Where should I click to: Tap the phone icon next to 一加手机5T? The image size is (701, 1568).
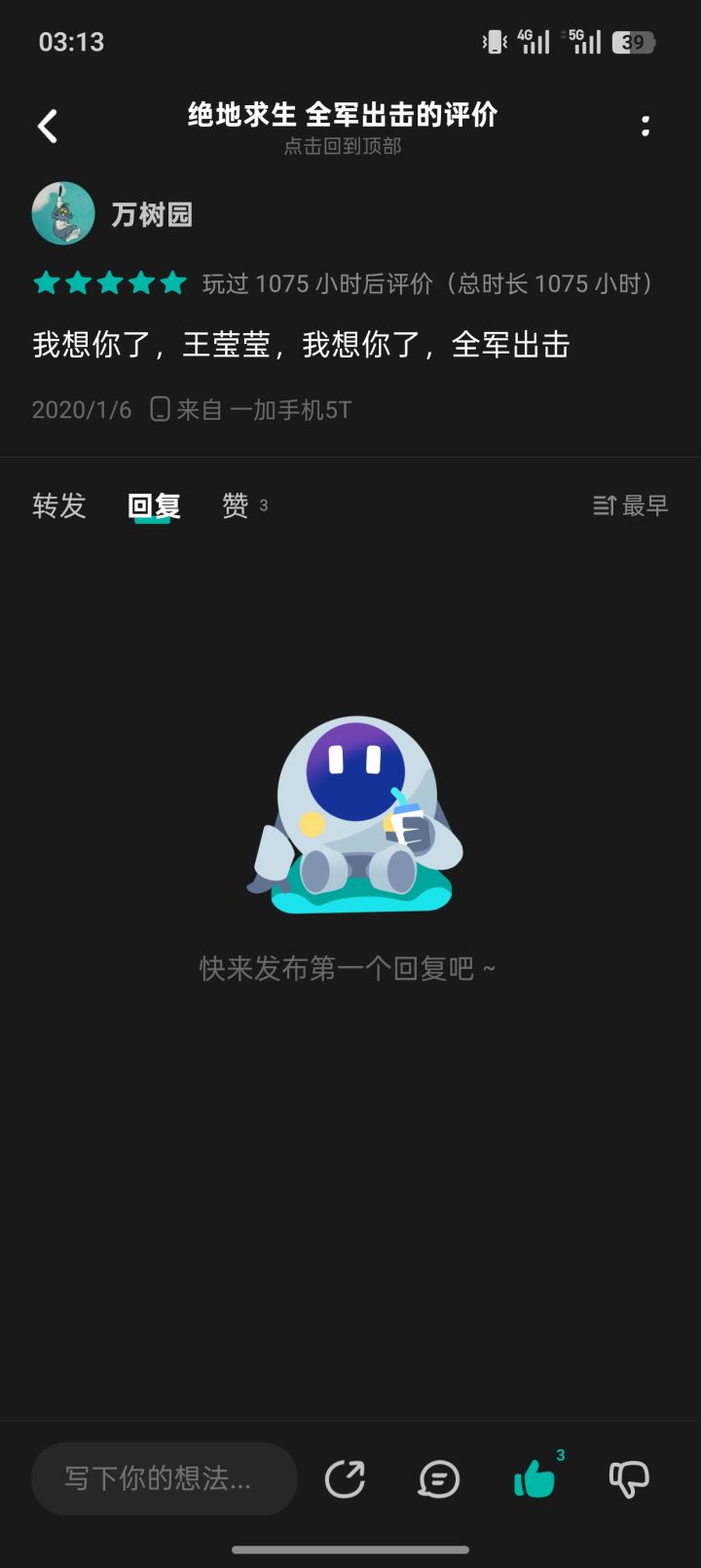click(x=162, y=408)
